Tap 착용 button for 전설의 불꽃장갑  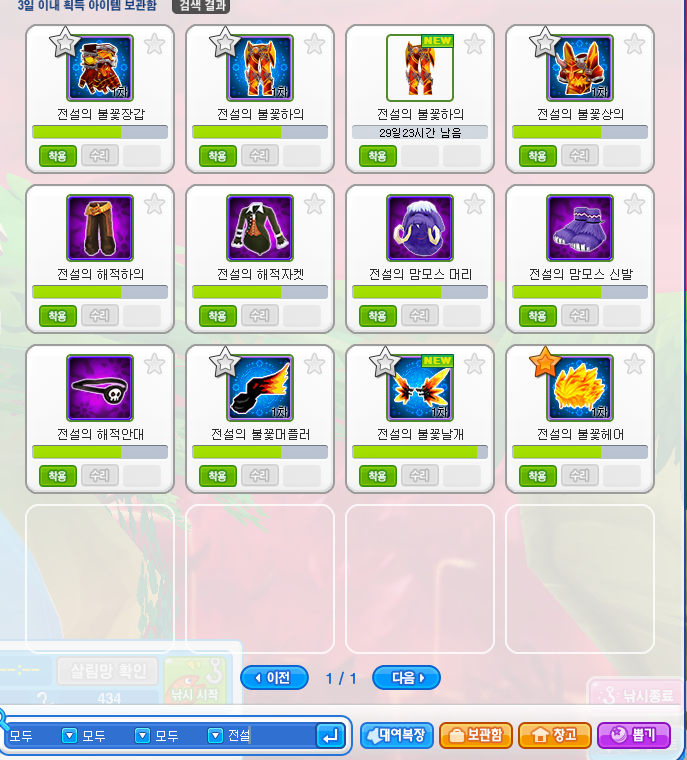click(x=58, y=156)
